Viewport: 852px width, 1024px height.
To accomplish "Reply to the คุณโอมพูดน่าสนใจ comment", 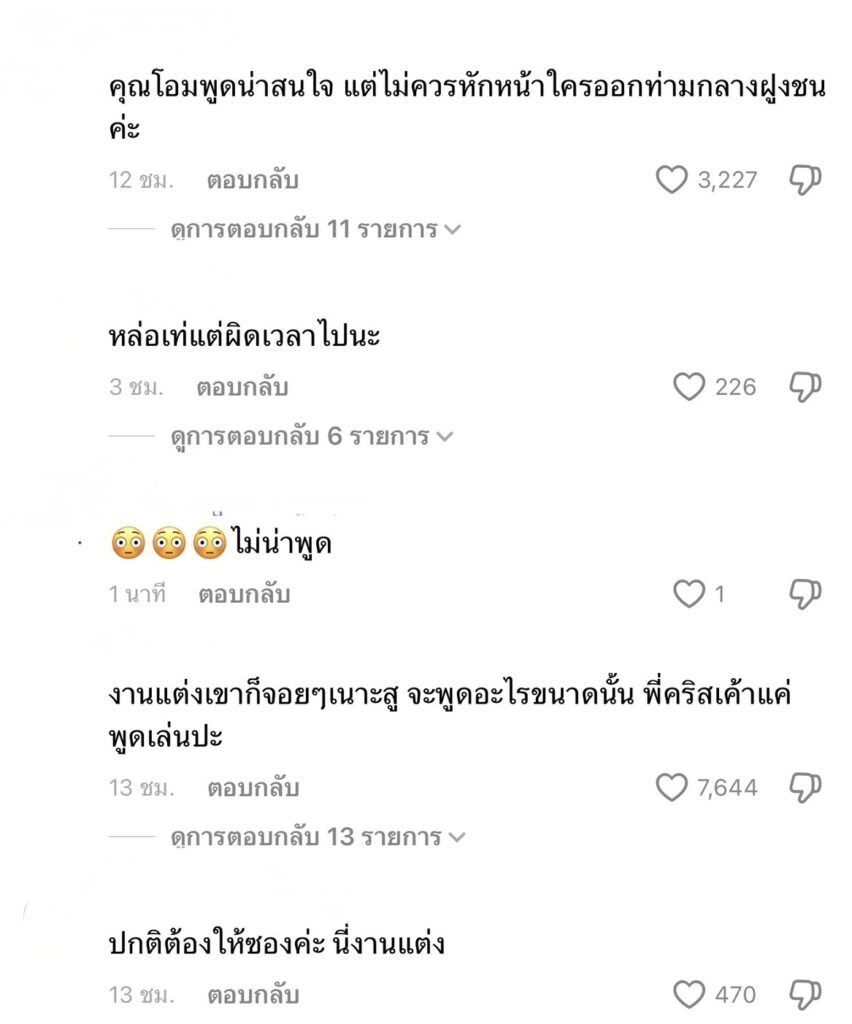I will 252,181.
